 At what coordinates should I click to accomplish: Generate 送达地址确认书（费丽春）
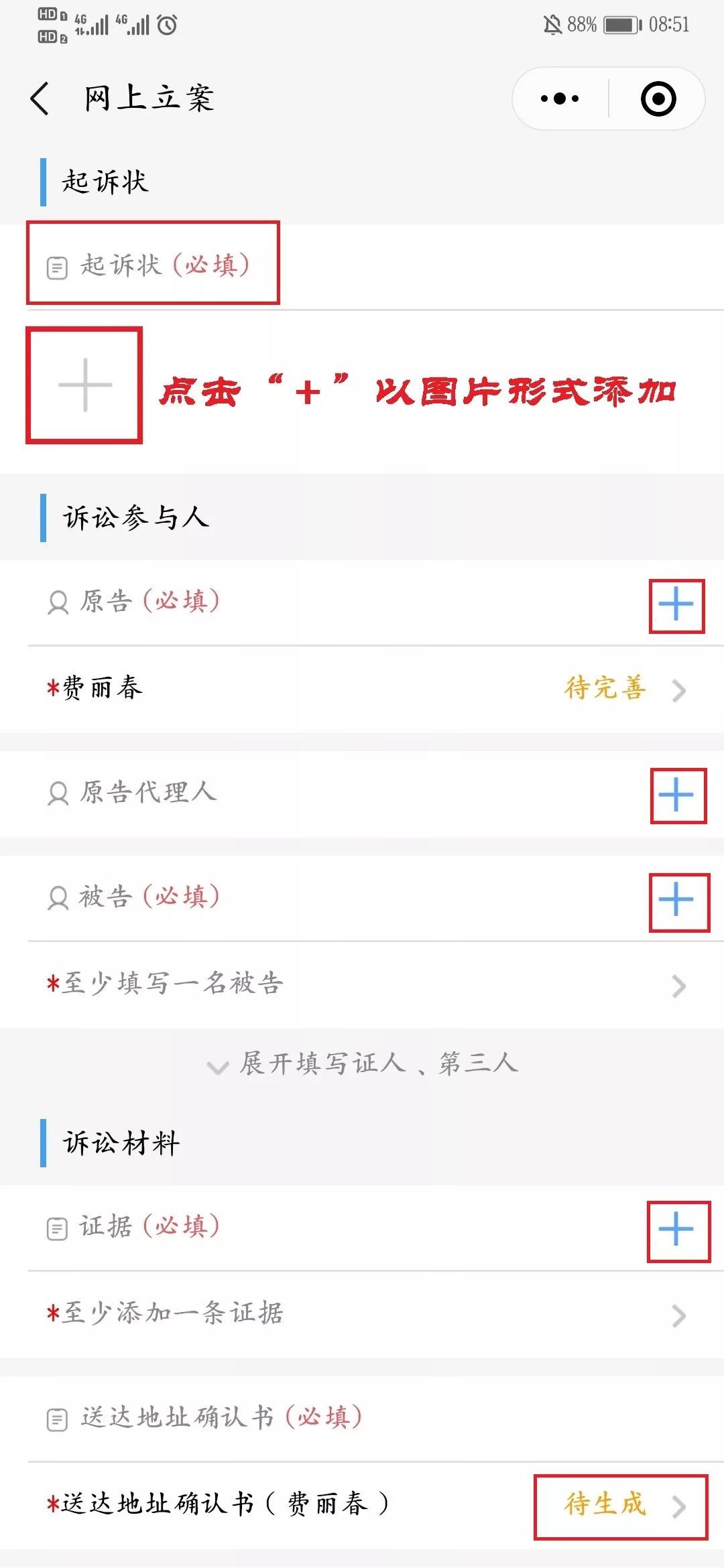(x=620, y=1505)
